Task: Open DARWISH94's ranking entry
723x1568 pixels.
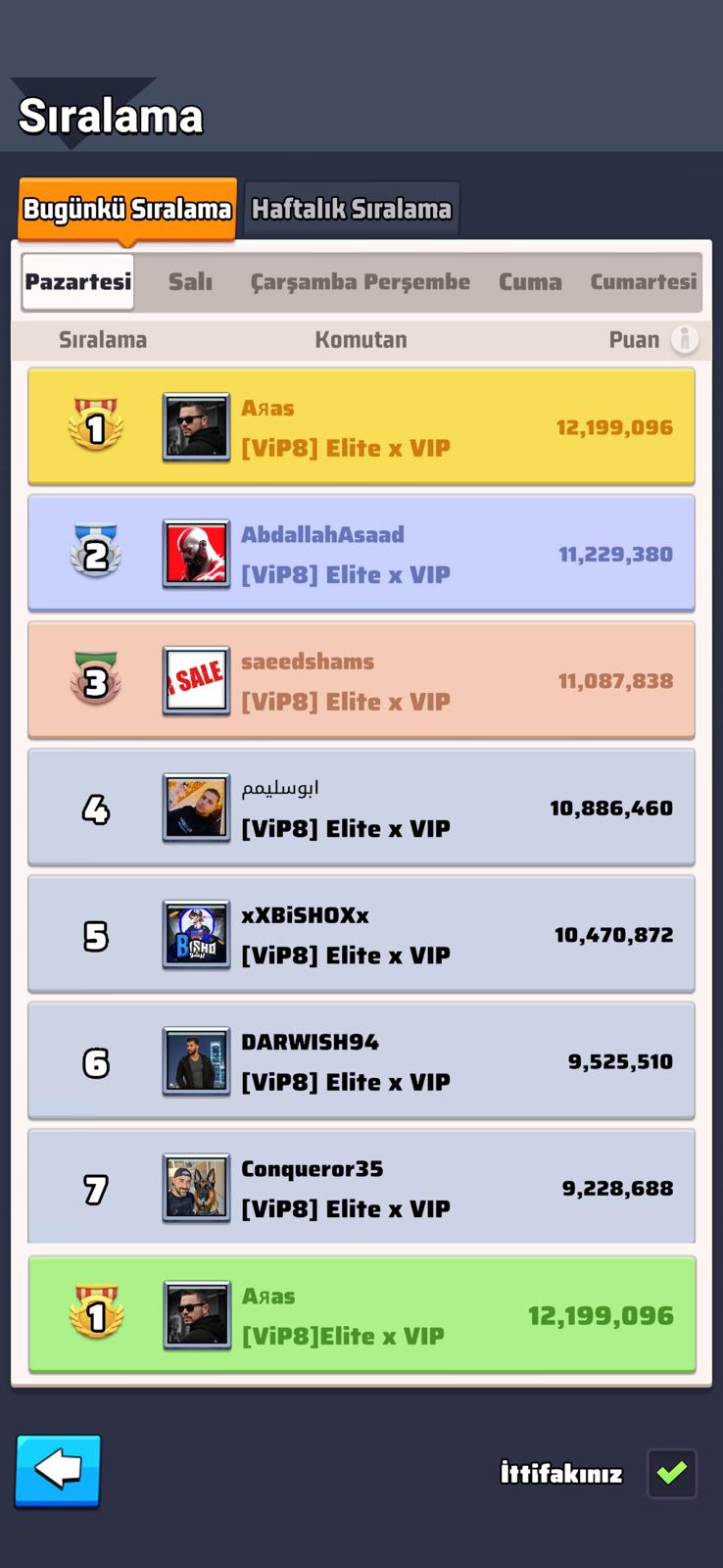Action: click(361, 1060)
